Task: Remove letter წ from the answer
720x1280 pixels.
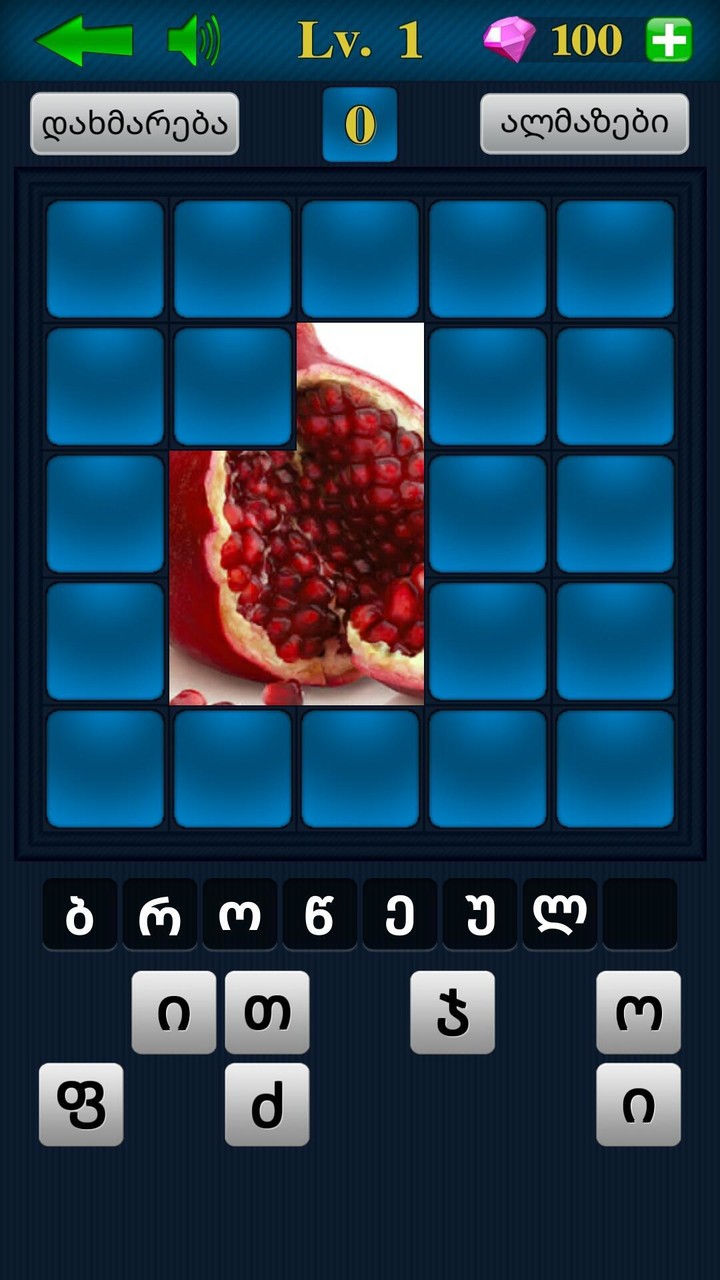Action: point(320,914)
